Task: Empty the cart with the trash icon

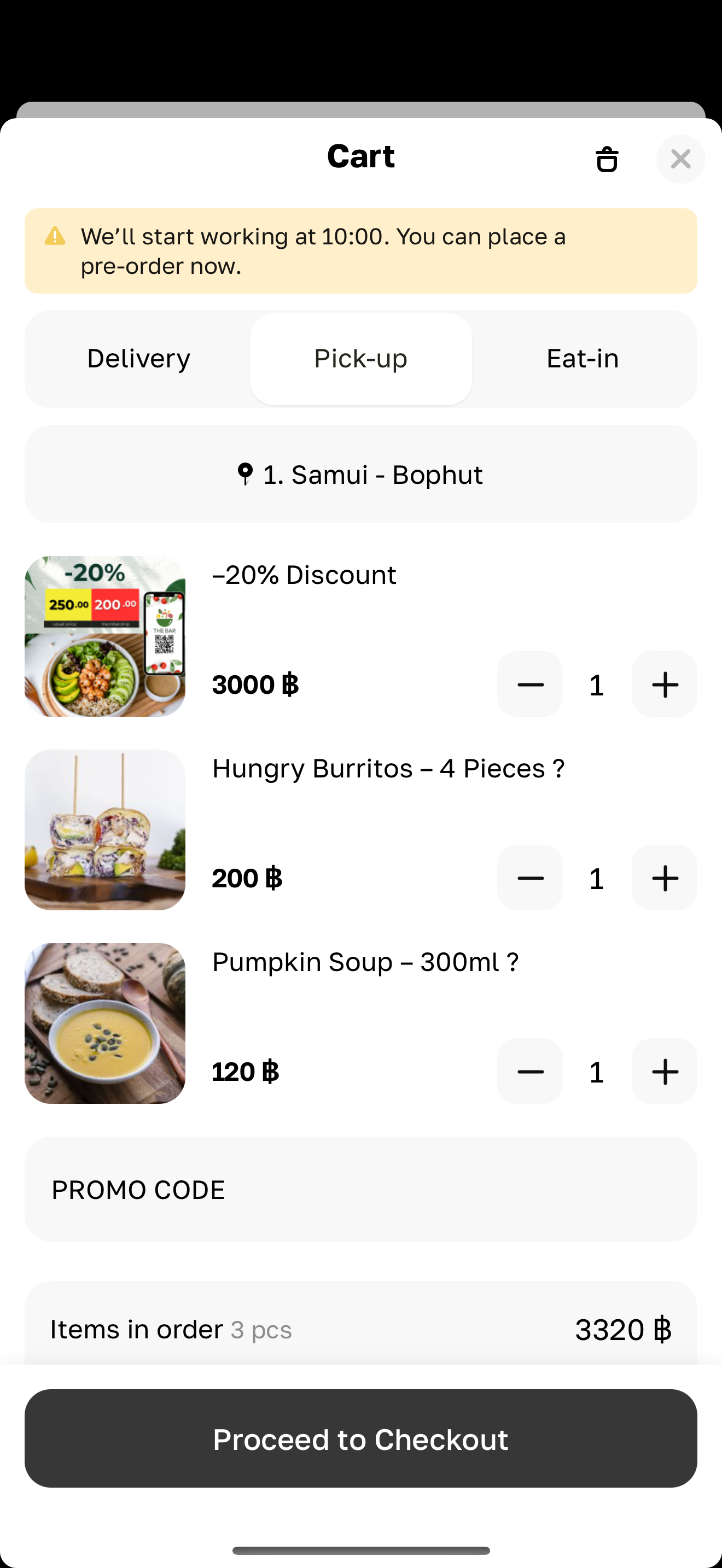Action: [x=607, y=160]
